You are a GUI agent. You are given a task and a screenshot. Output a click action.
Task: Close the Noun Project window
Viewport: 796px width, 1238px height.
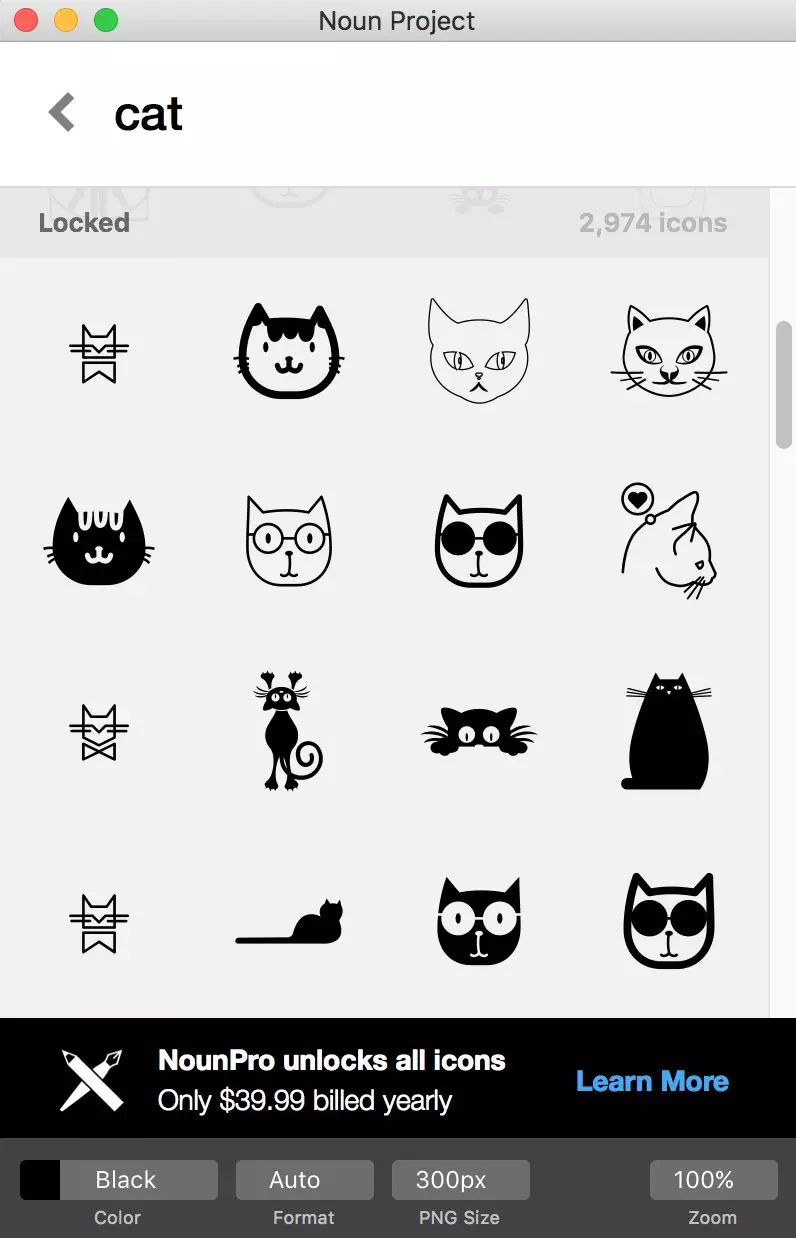coord(25,20)
